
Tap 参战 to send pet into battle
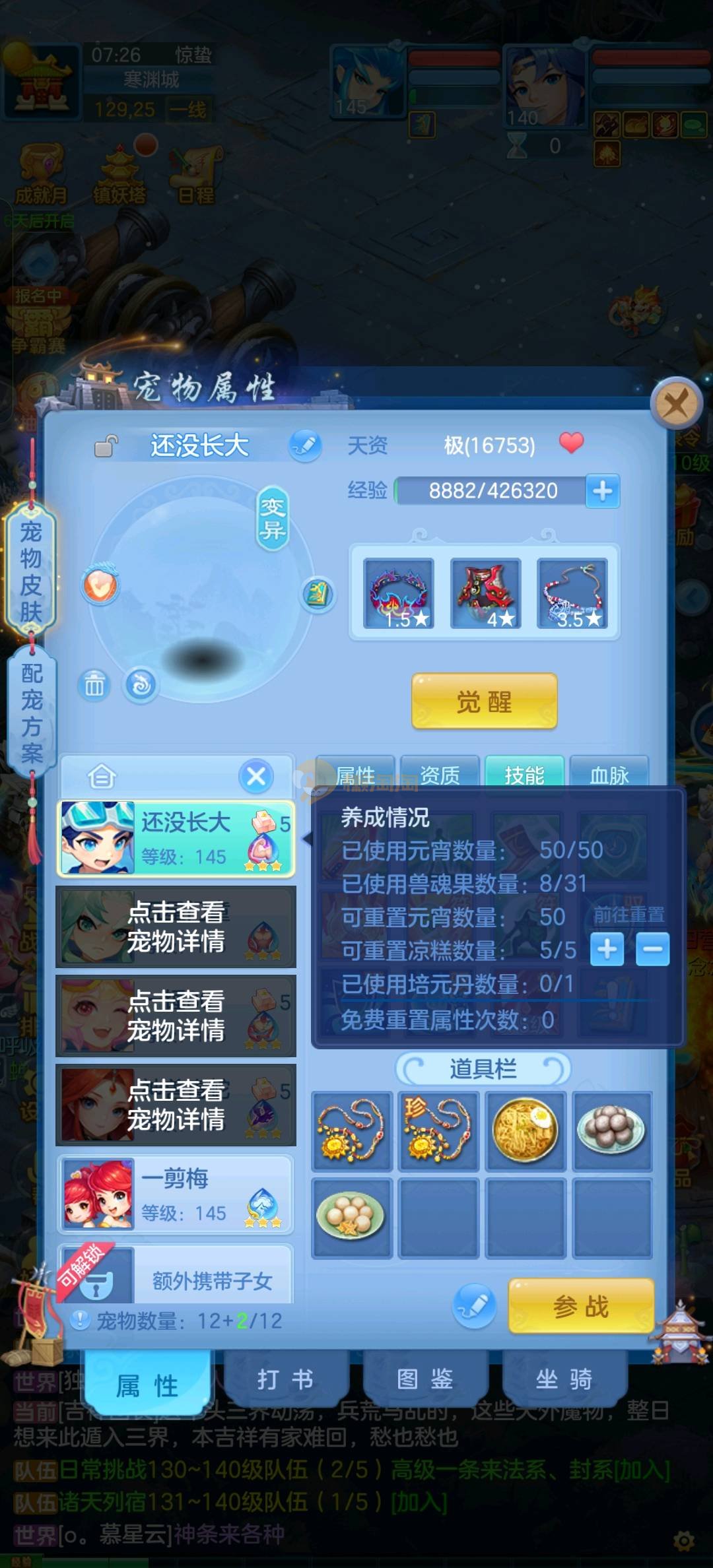click(580, 1305)
